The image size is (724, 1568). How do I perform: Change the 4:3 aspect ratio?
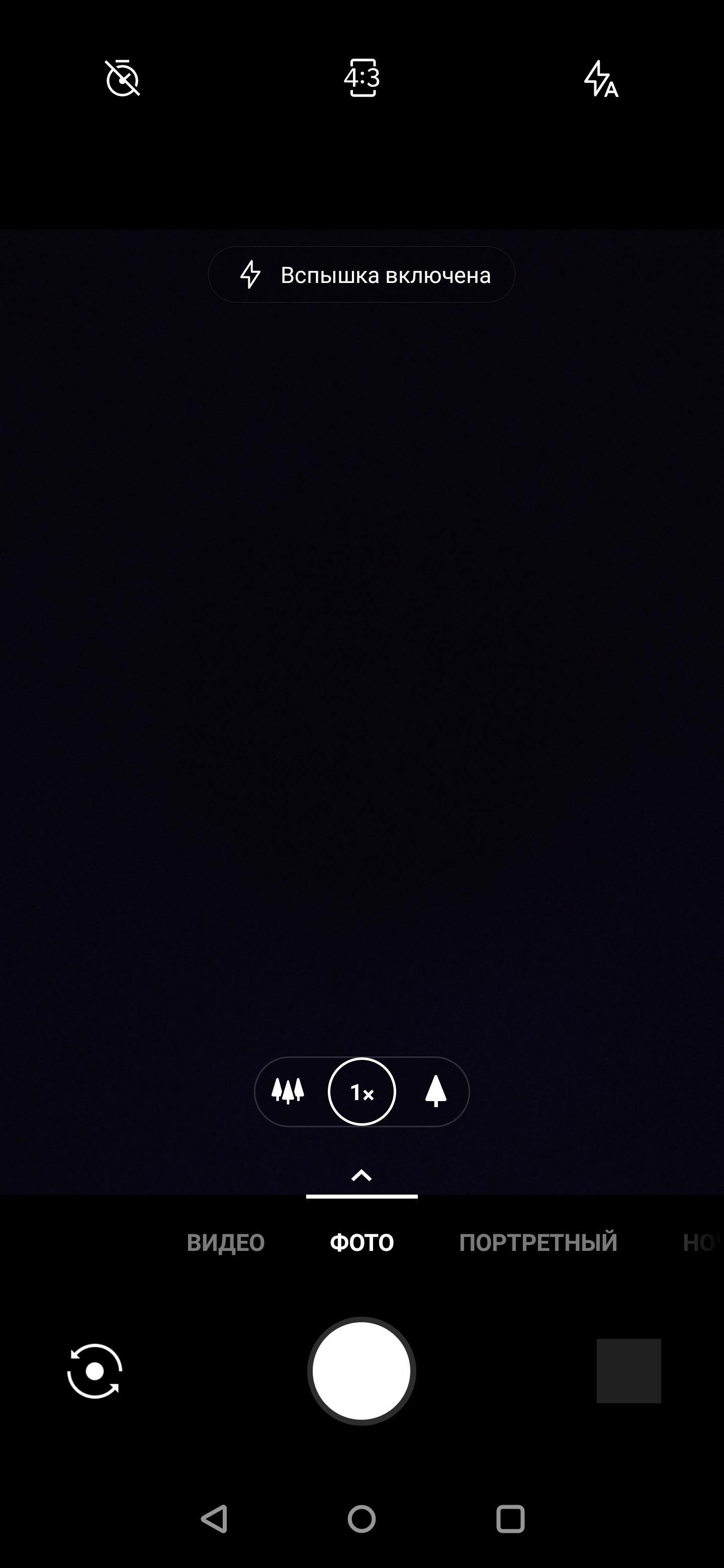click(x=361, y=78)
